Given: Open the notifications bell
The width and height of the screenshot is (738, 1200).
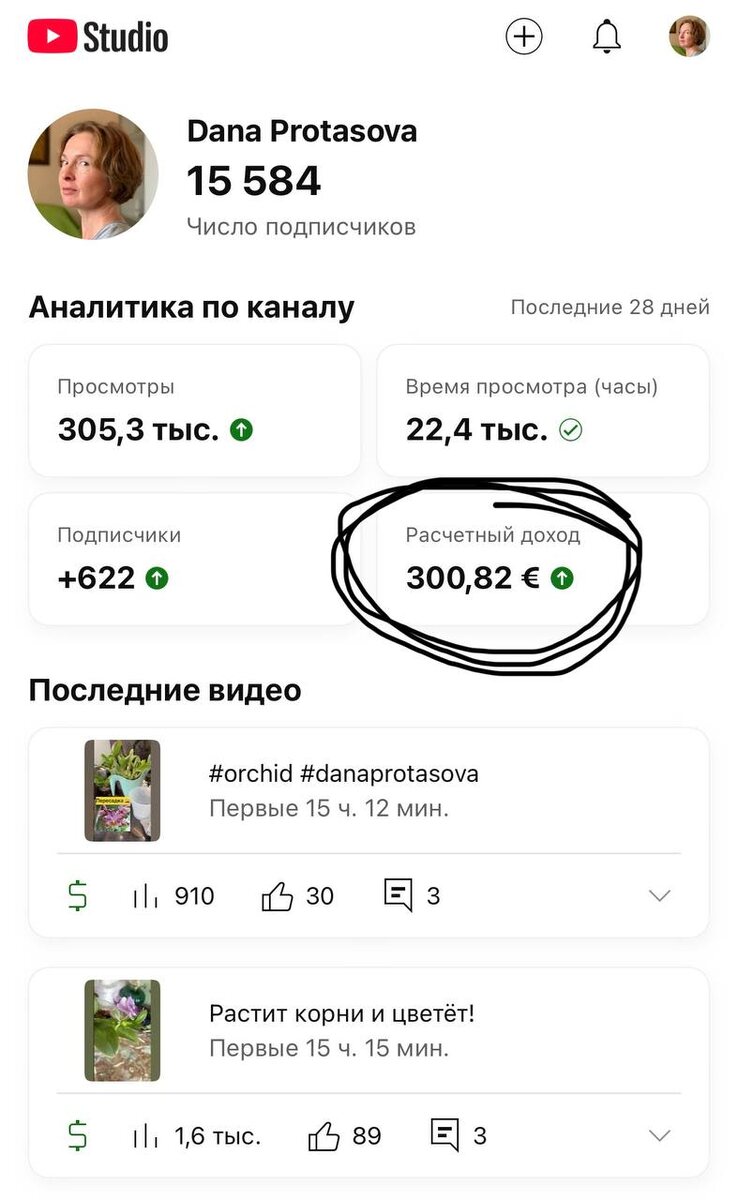Looking at the screenshot, I should click(606, 37).
